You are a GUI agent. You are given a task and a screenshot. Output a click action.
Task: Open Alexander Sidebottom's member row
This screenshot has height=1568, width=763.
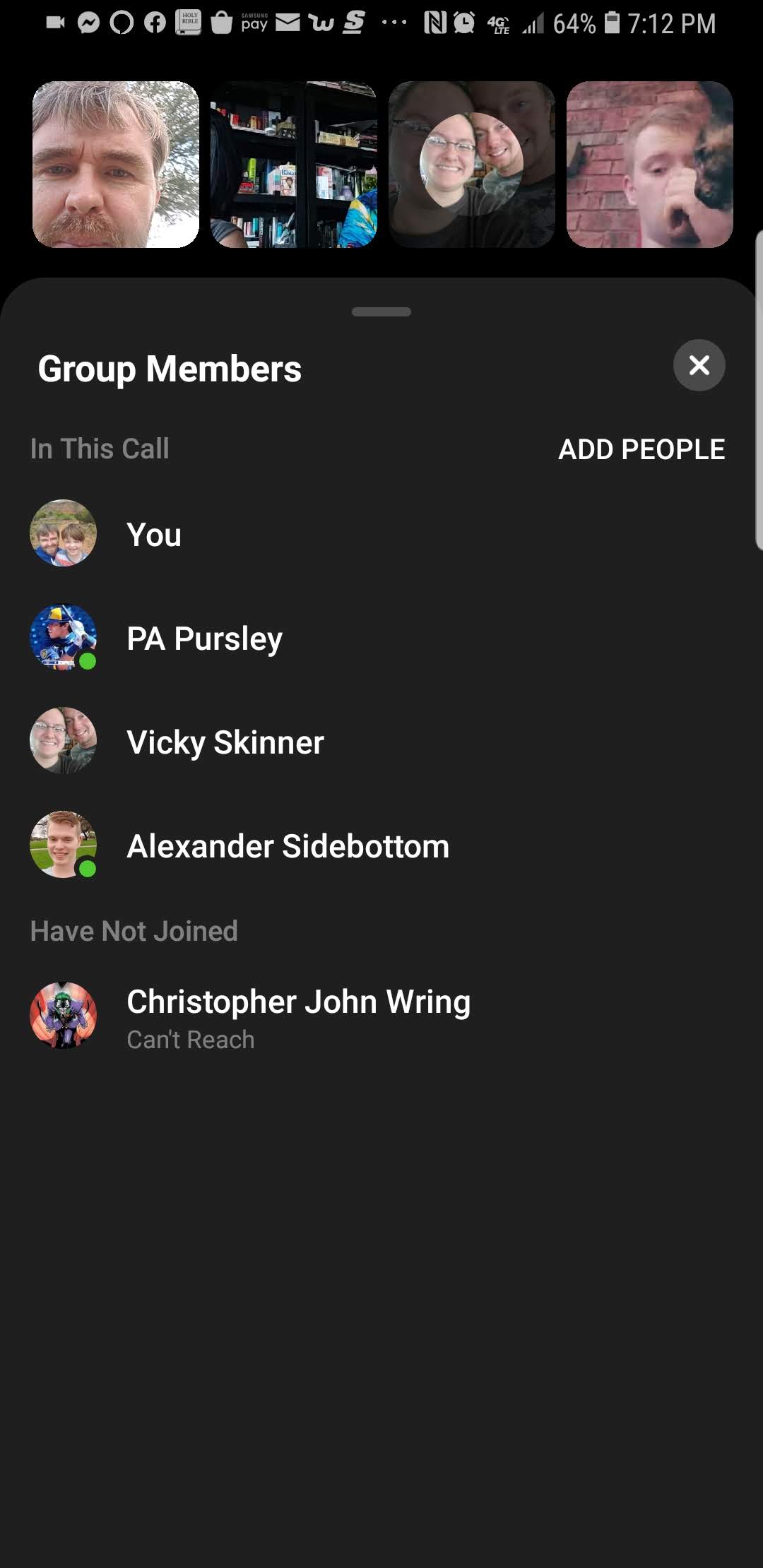tap(288, 846)
